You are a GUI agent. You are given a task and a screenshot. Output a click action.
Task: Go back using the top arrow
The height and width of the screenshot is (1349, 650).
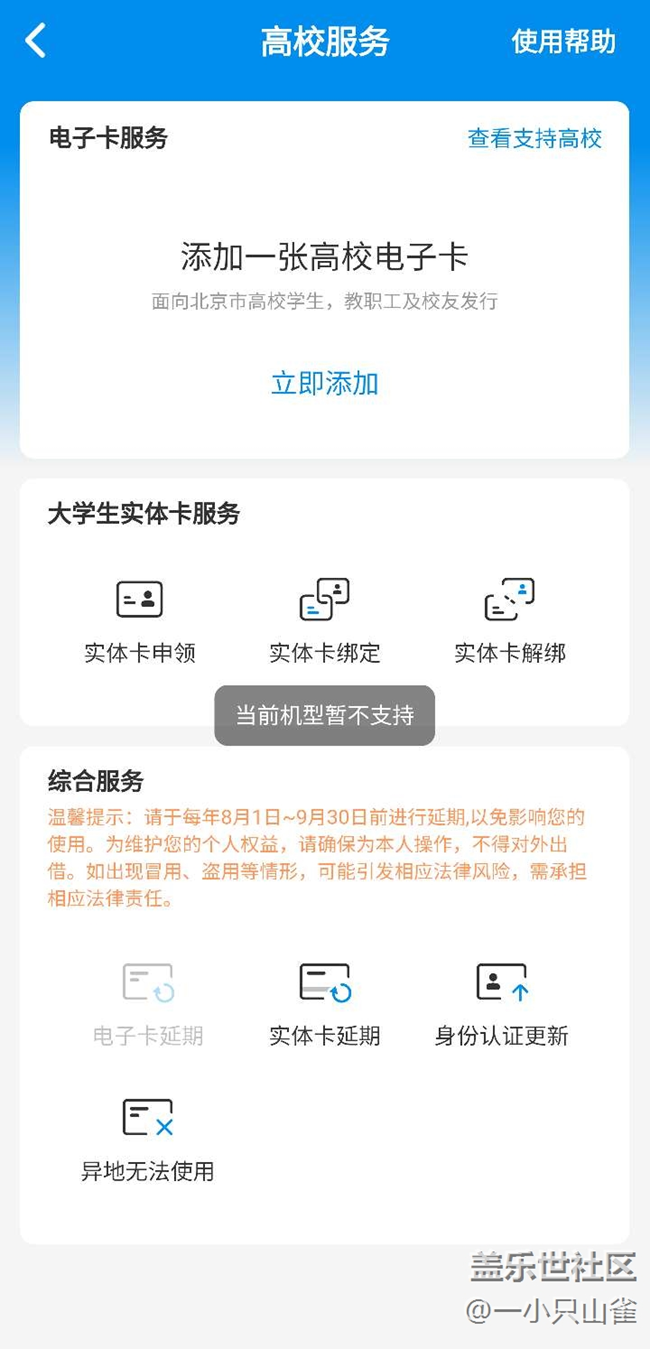coord(36,41)
